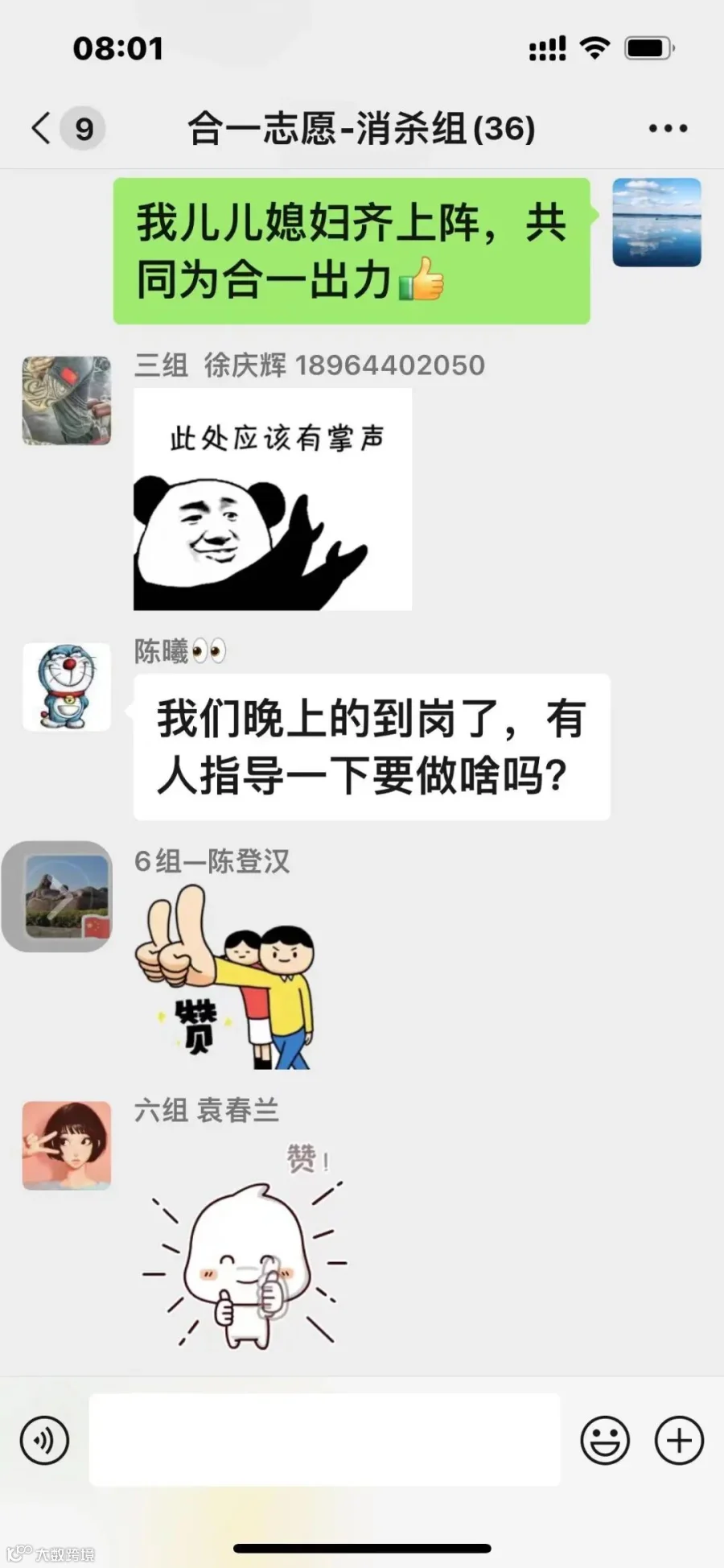Image resolution: width=724 pixels, height=1568 pixels.
Task: Open 6组—陈登汉's avatar
Action: pos(67,895)
